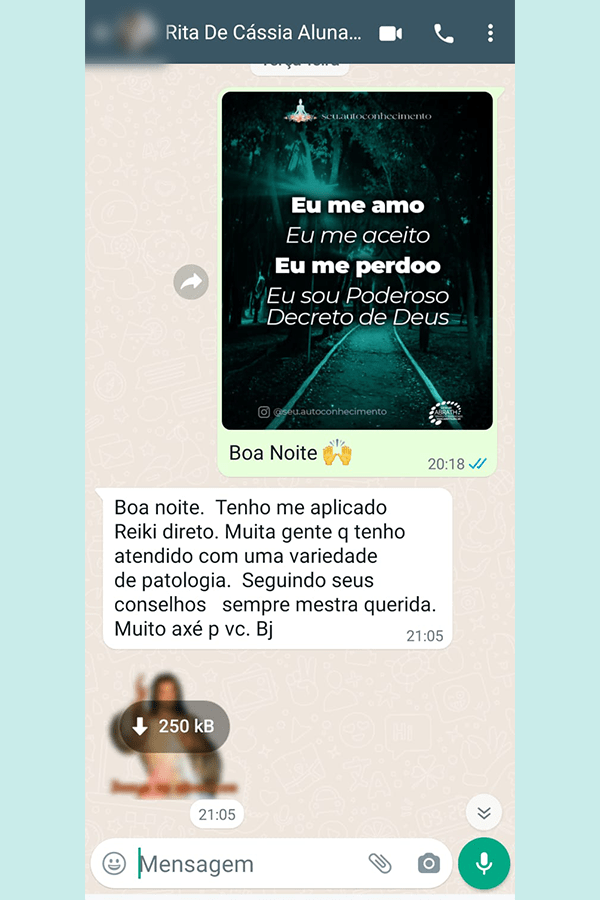This screenshot has width=600, height=900.
Task: Open Rita De Cássia contact info
Action: tap(262, 33)
